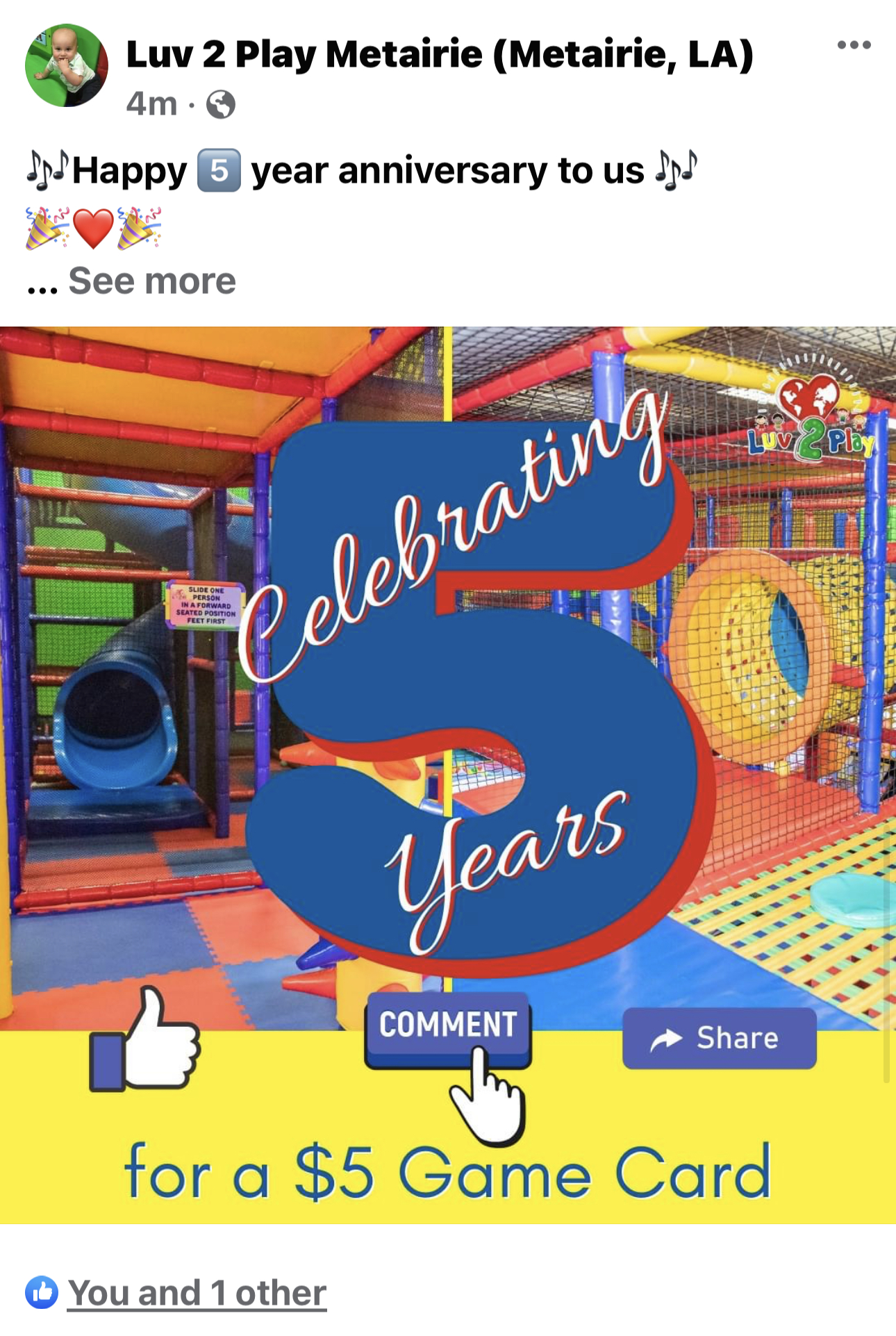Open Luv 2 Play Metairie profile picture
896x1336 pixels.
tap(67, 65)
